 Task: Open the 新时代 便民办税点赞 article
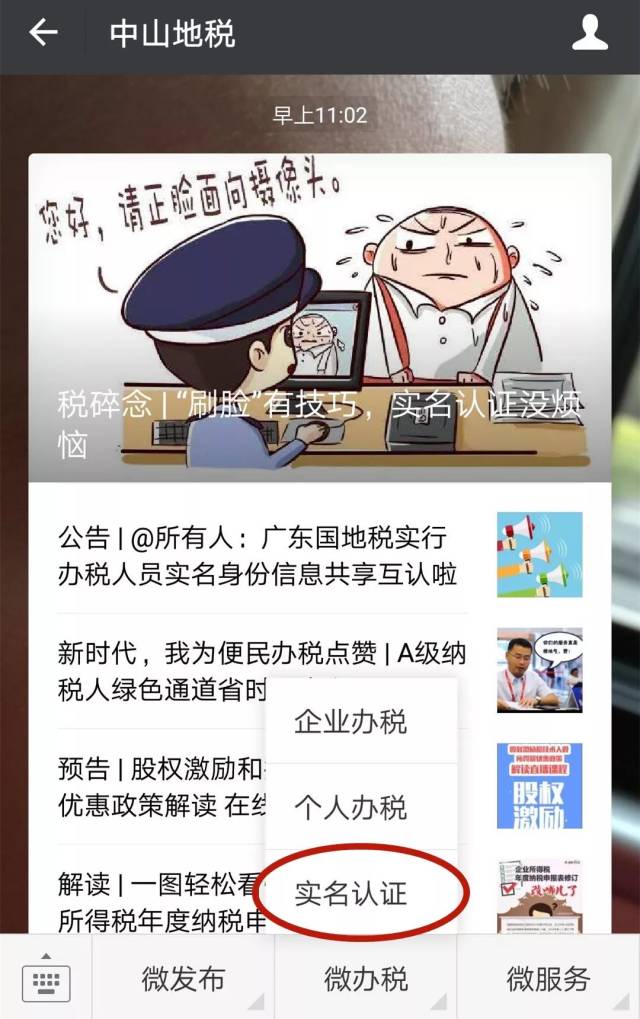162,671
